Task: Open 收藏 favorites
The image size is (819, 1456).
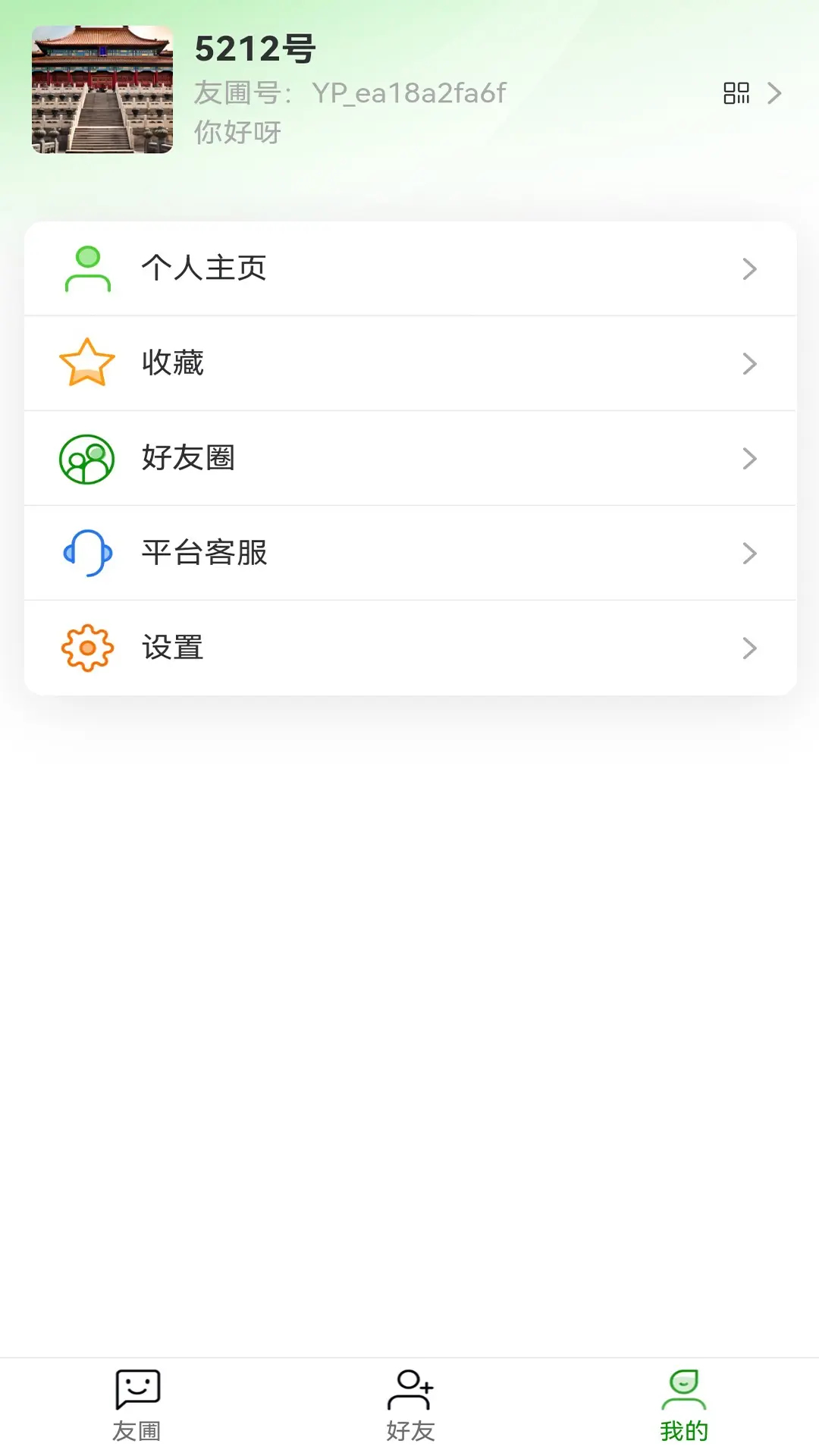Action: click(x=409, y=363)
